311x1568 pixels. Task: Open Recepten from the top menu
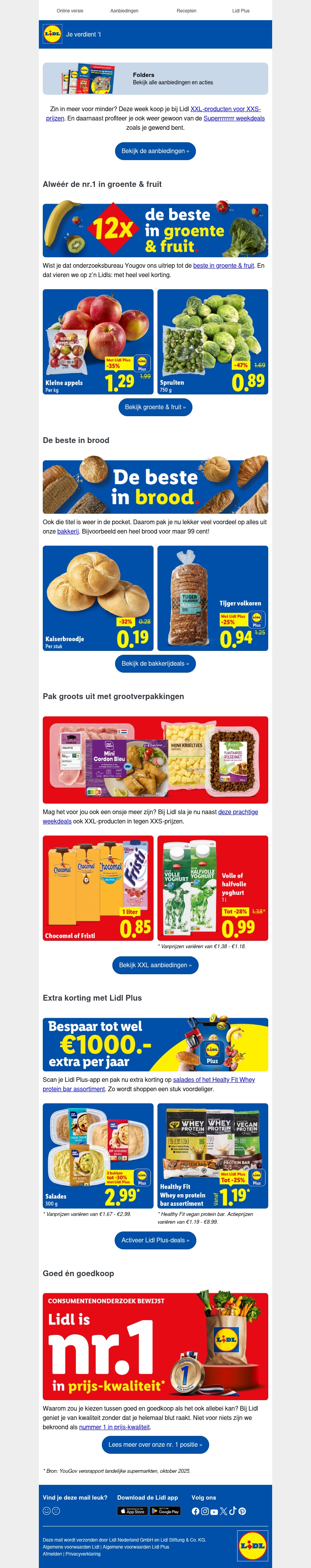pyautogui.click(x=186, y=11)
